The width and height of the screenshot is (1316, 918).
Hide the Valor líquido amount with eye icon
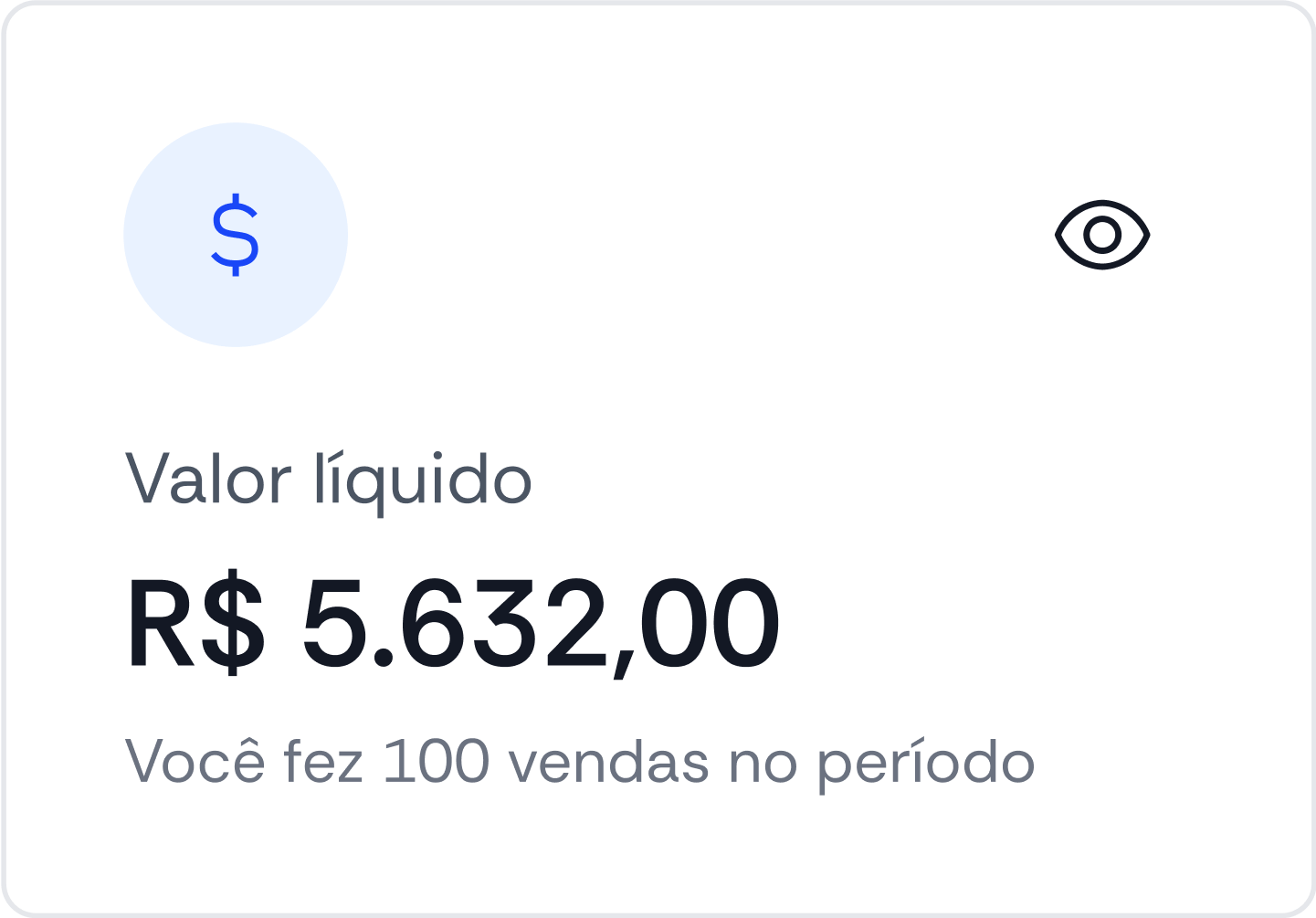coord(1101,235)
